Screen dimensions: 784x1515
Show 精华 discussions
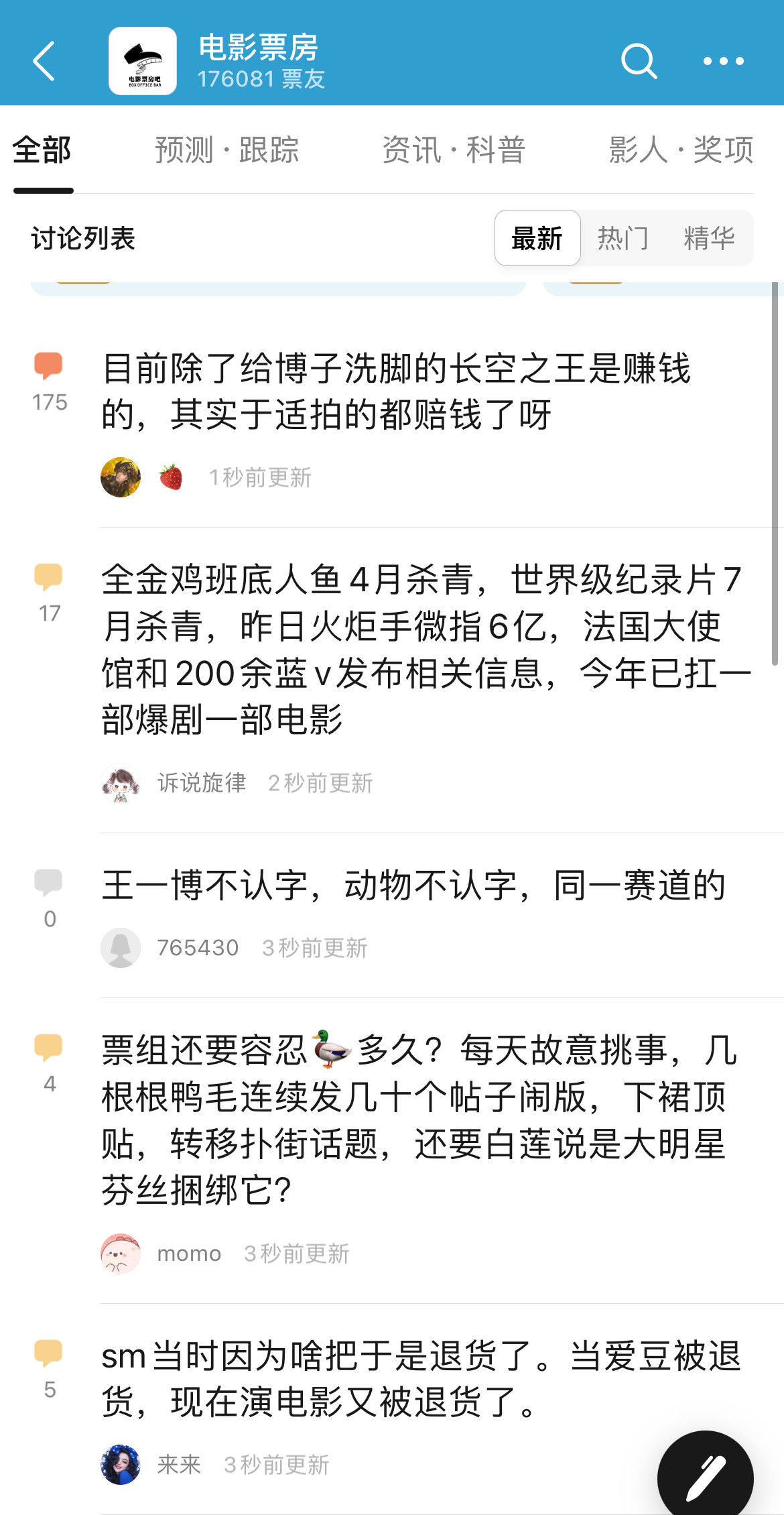pyautogui.click(x=709, y=238)
